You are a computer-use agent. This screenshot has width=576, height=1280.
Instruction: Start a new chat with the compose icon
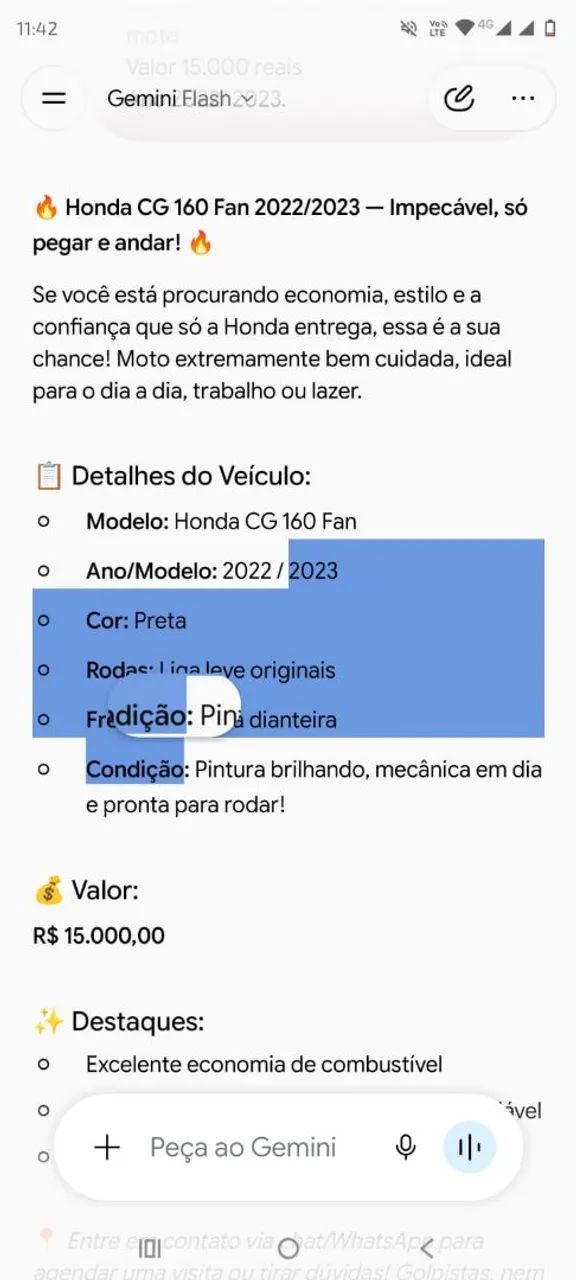(x=459, y=98)
